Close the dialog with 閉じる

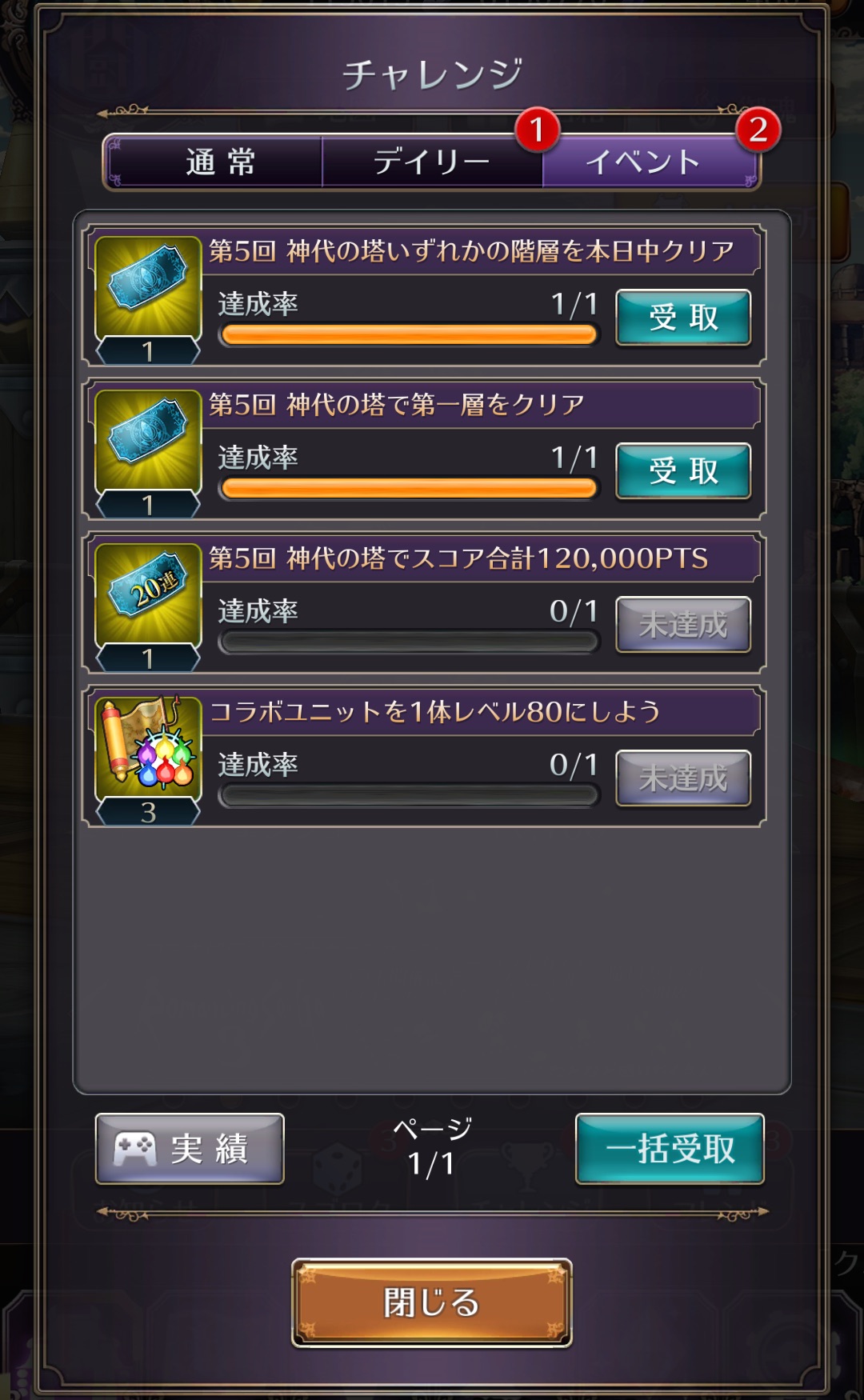(x=432, y=1302)
